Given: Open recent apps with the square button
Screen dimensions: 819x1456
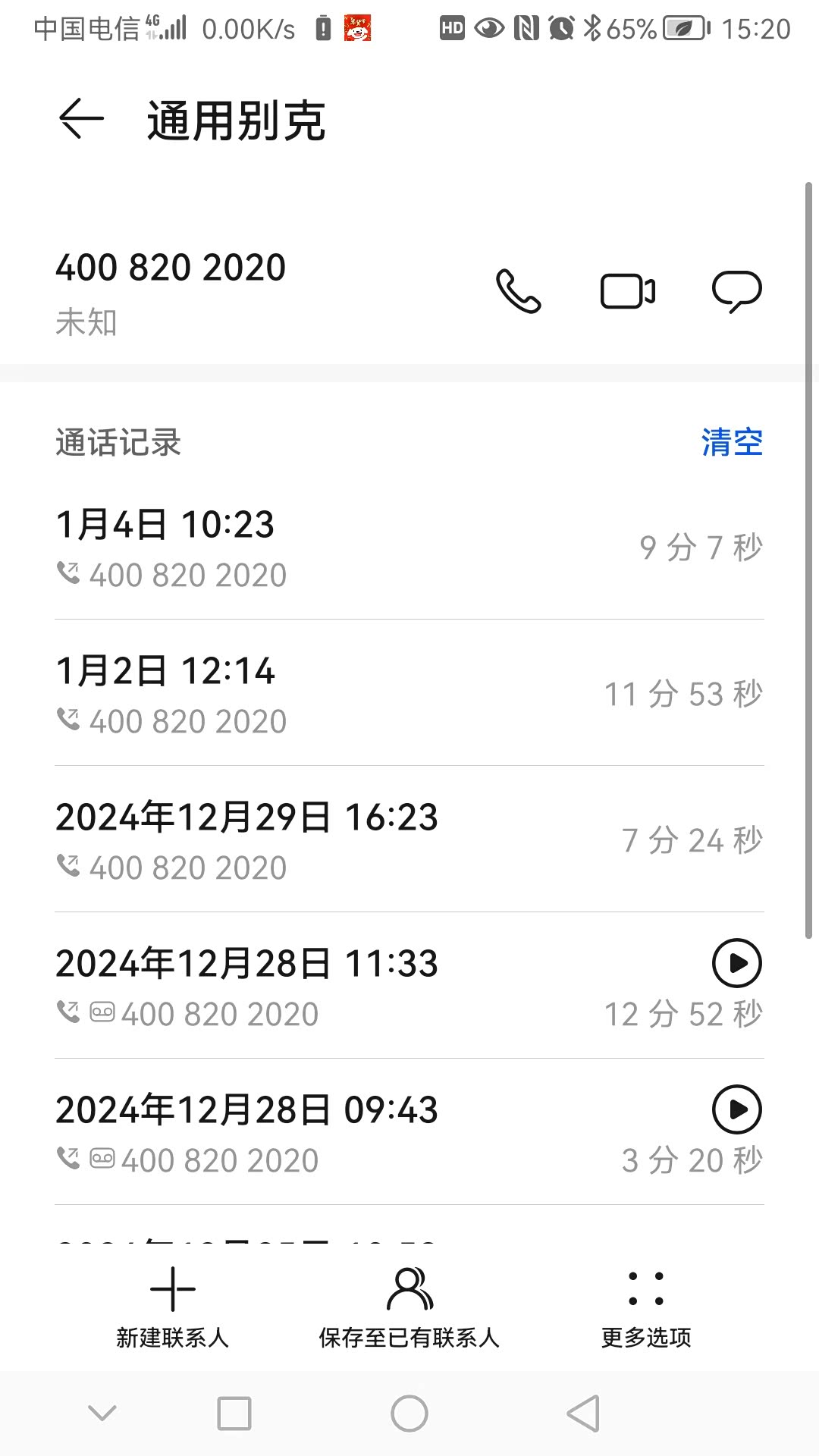Looking at the screenshot, I should tap(234, 1414).
